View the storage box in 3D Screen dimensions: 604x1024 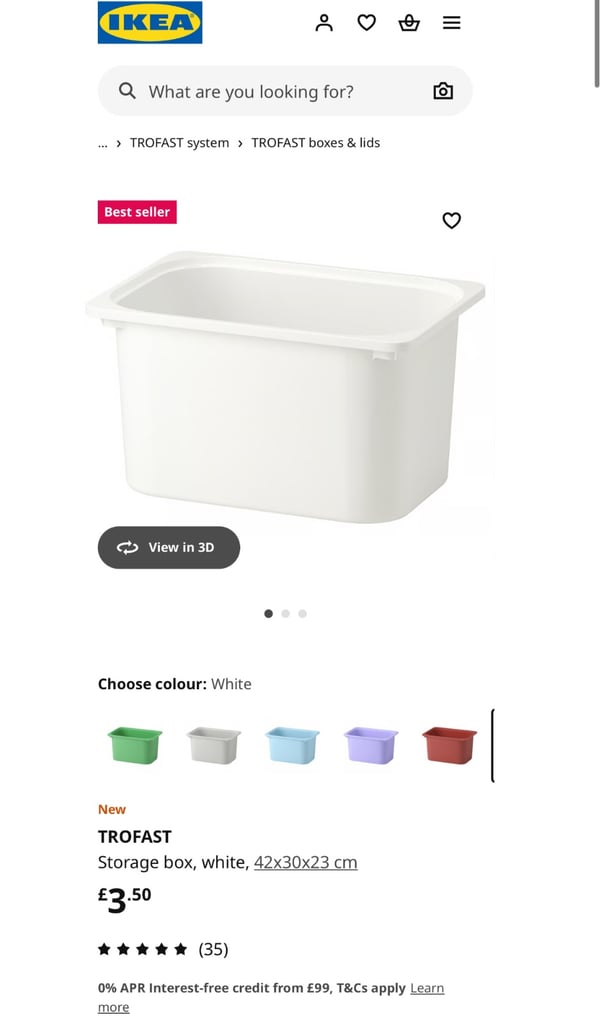[x=168, y=547]
